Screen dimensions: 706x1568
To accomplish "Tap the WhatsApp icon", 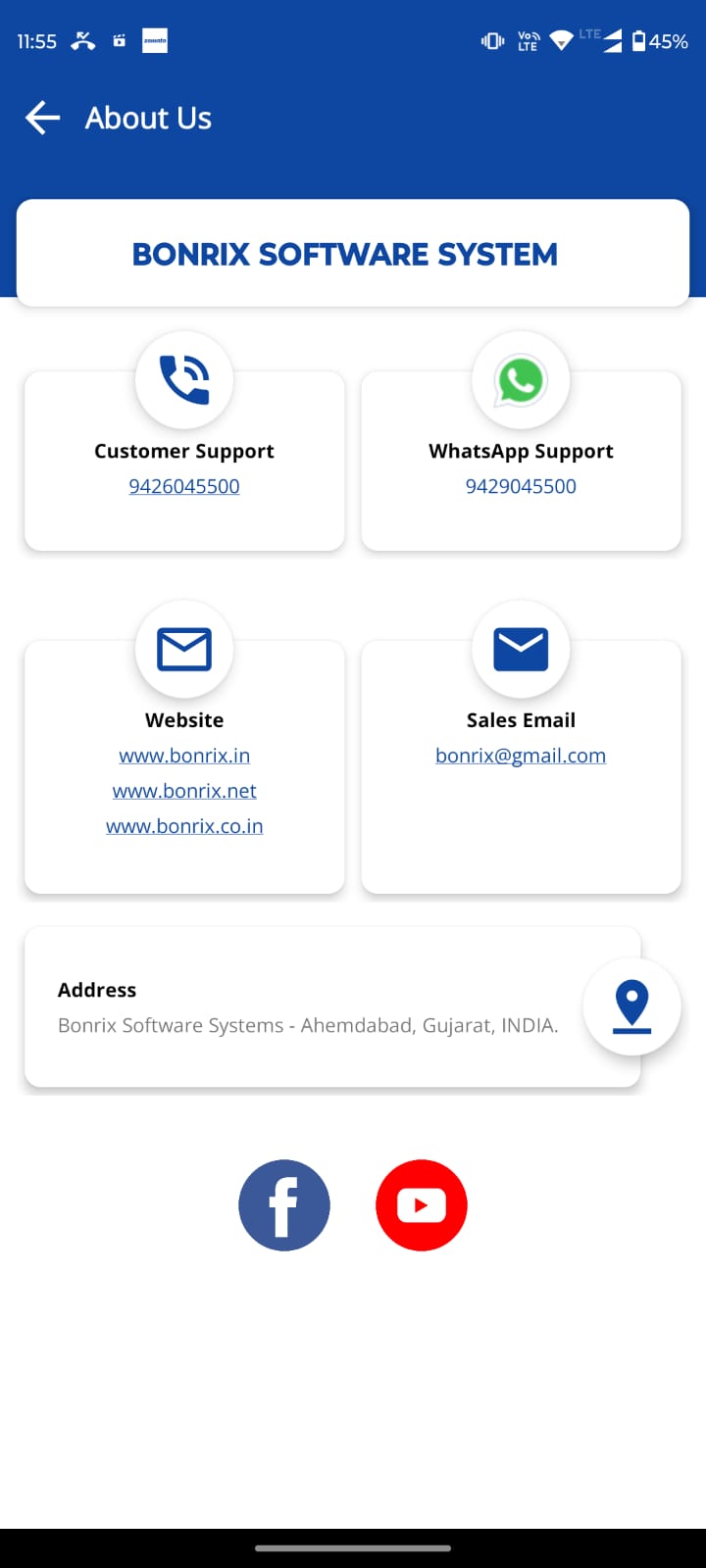I will pos(521,380).
